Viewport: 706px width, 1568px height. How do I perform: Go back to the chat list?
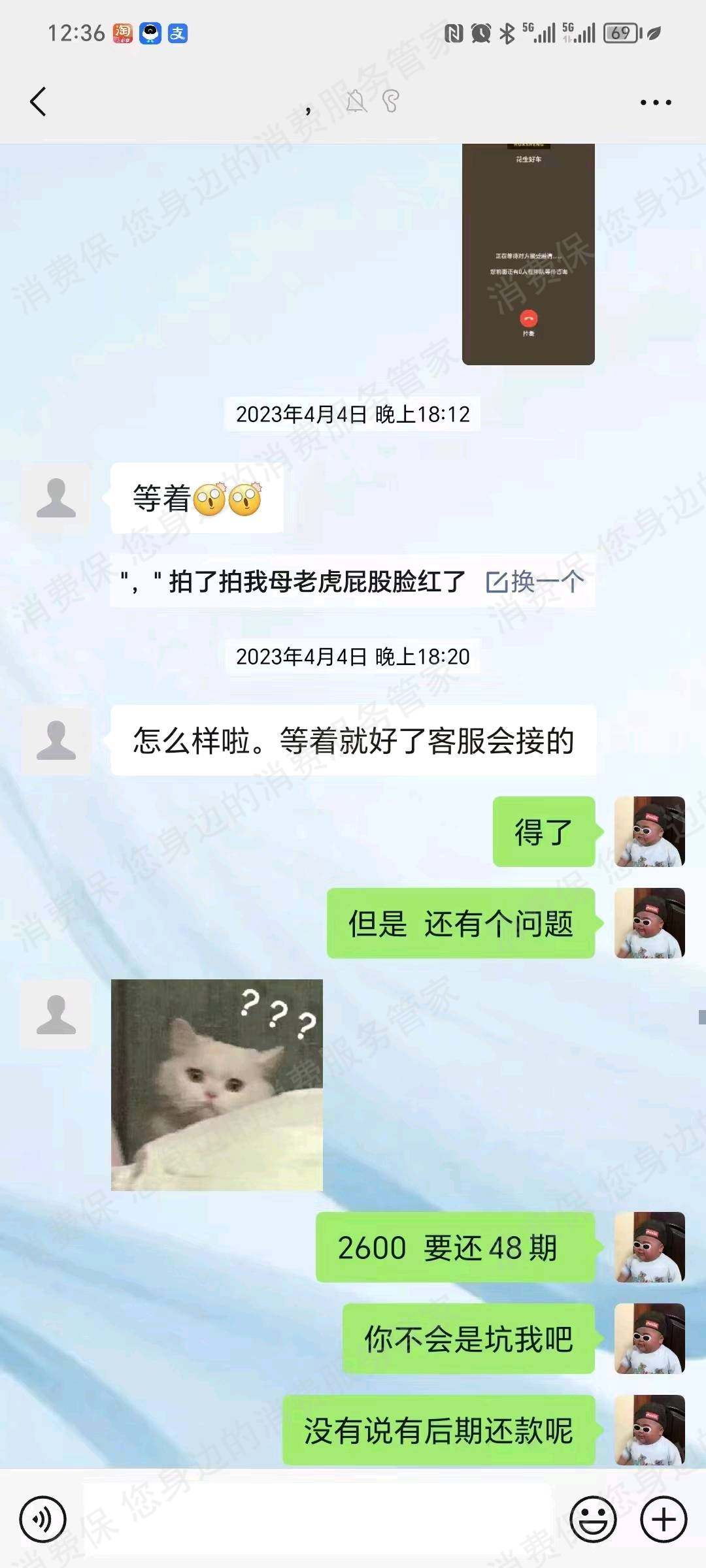click(x=38, y=102)
